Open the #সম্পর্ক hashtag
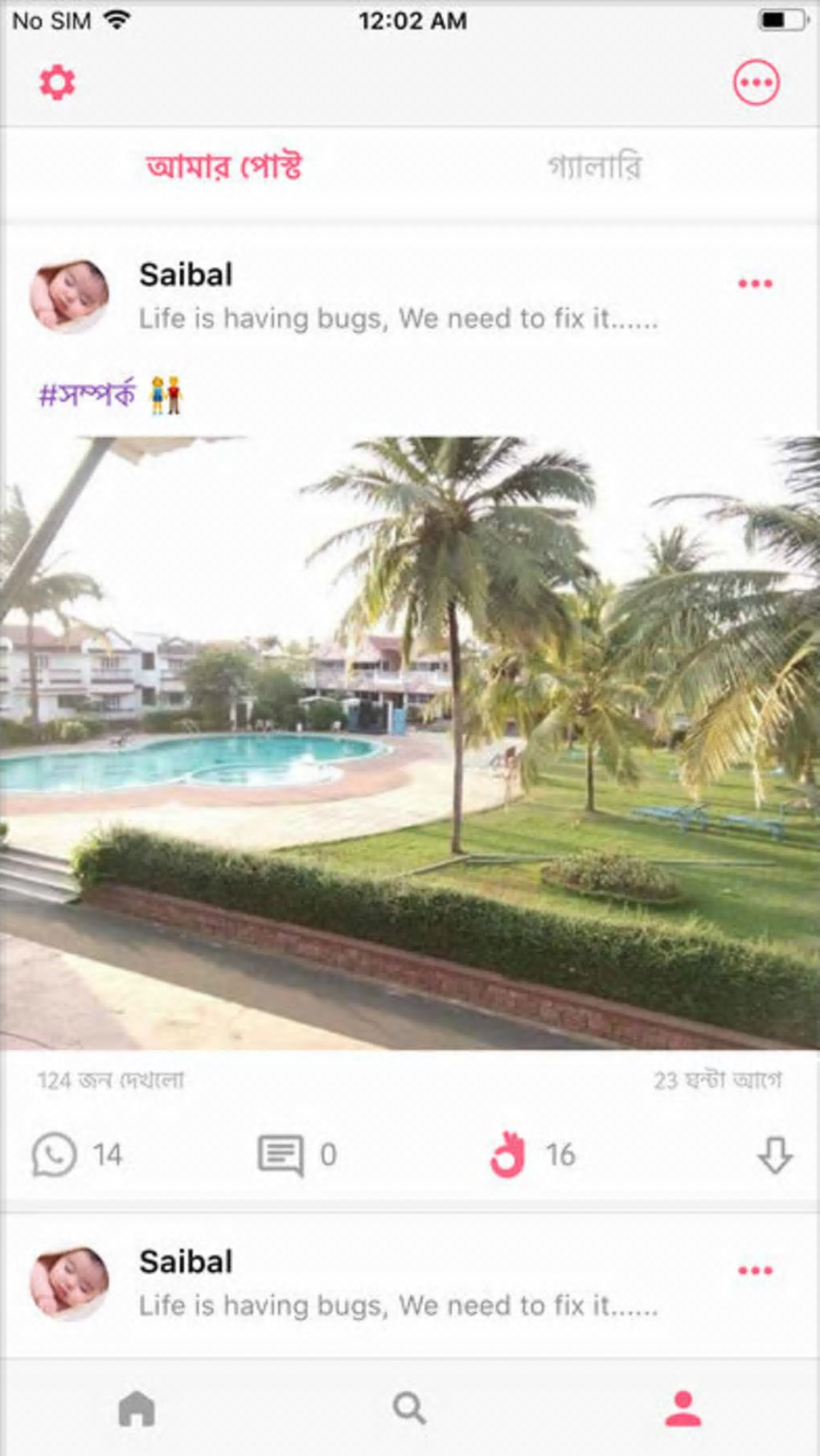This screenshot has width=820, height=1456. coord(88,395)
